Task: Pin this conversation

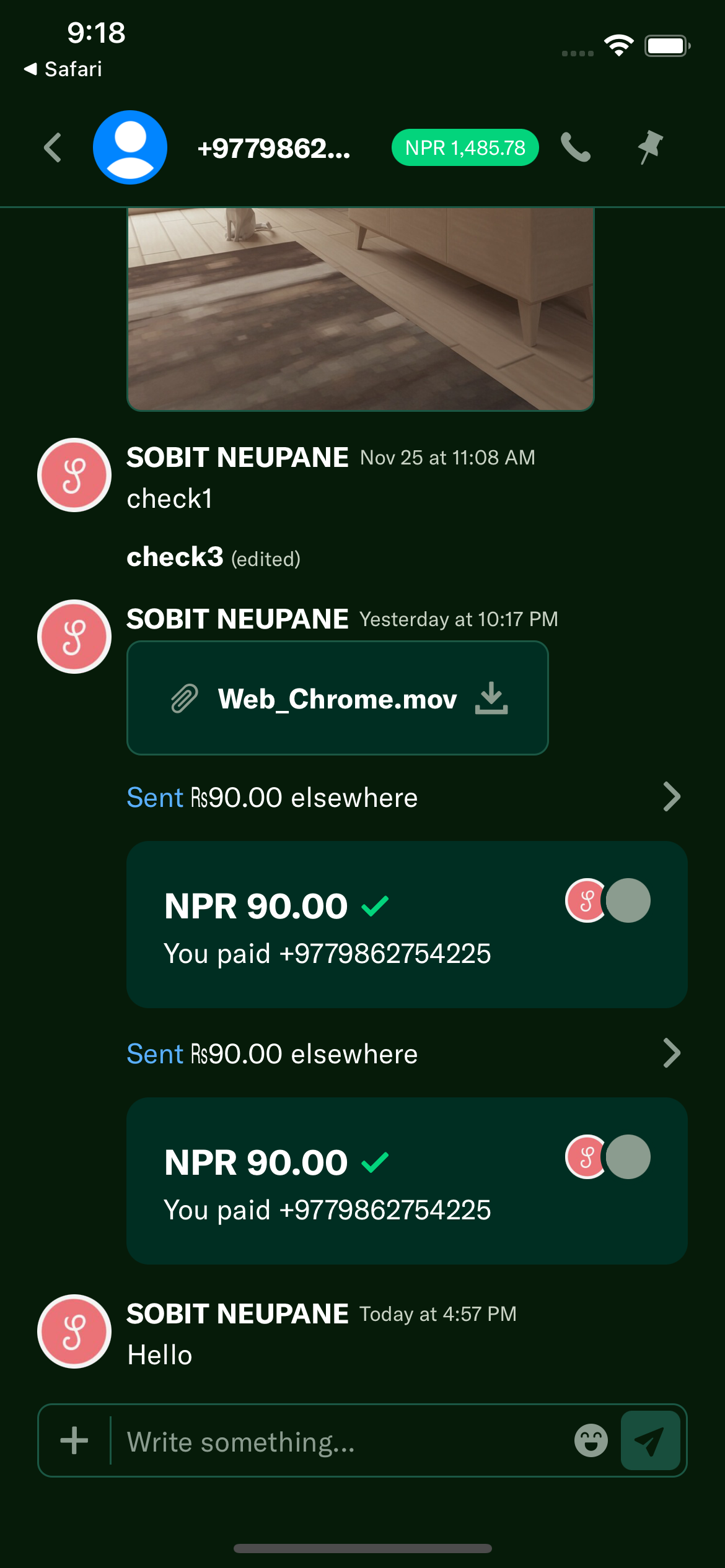Action: 650,147
